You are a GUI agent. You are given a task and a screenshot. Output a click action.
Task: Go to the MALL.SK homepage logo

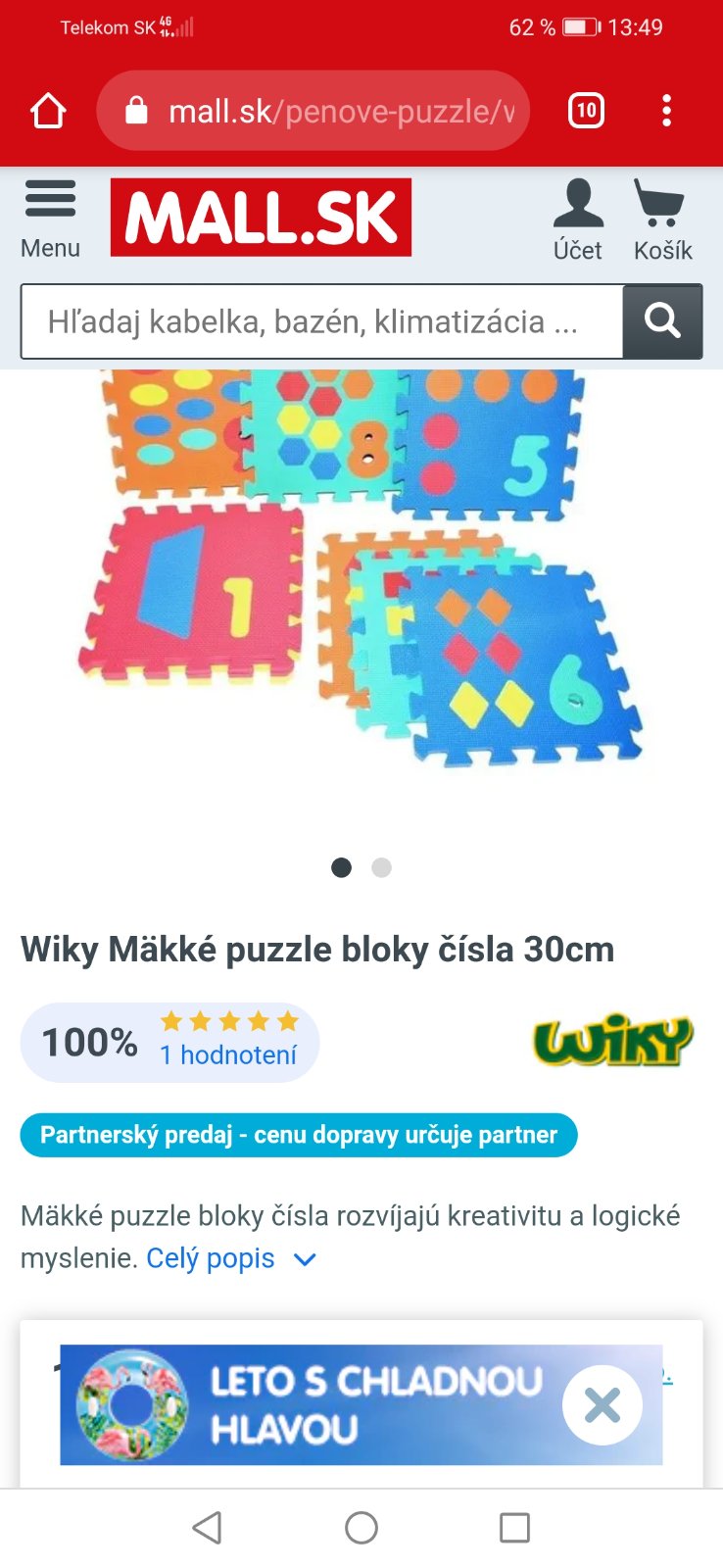point(261,218)
